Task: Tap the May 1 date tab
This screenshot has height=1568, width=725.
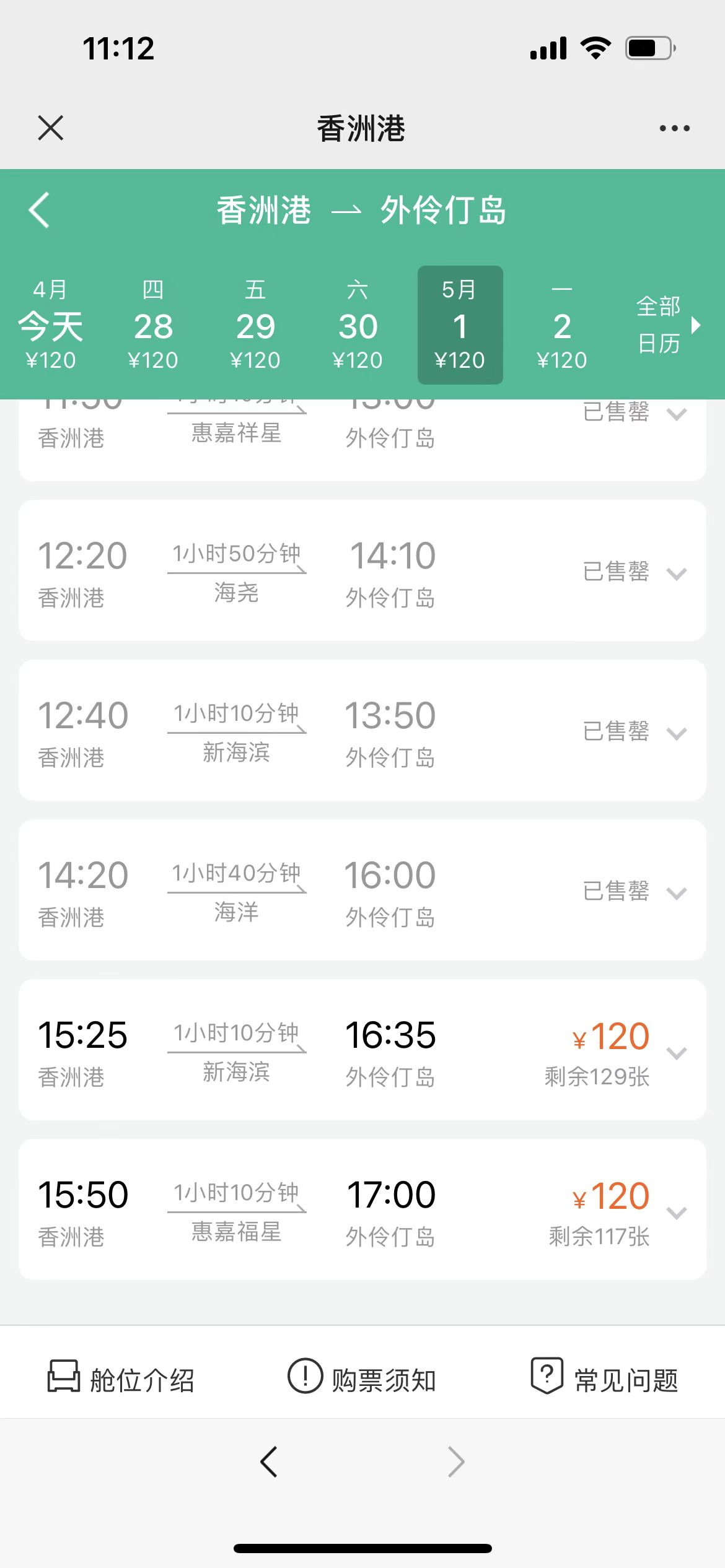Action: (x=460, y=326)
